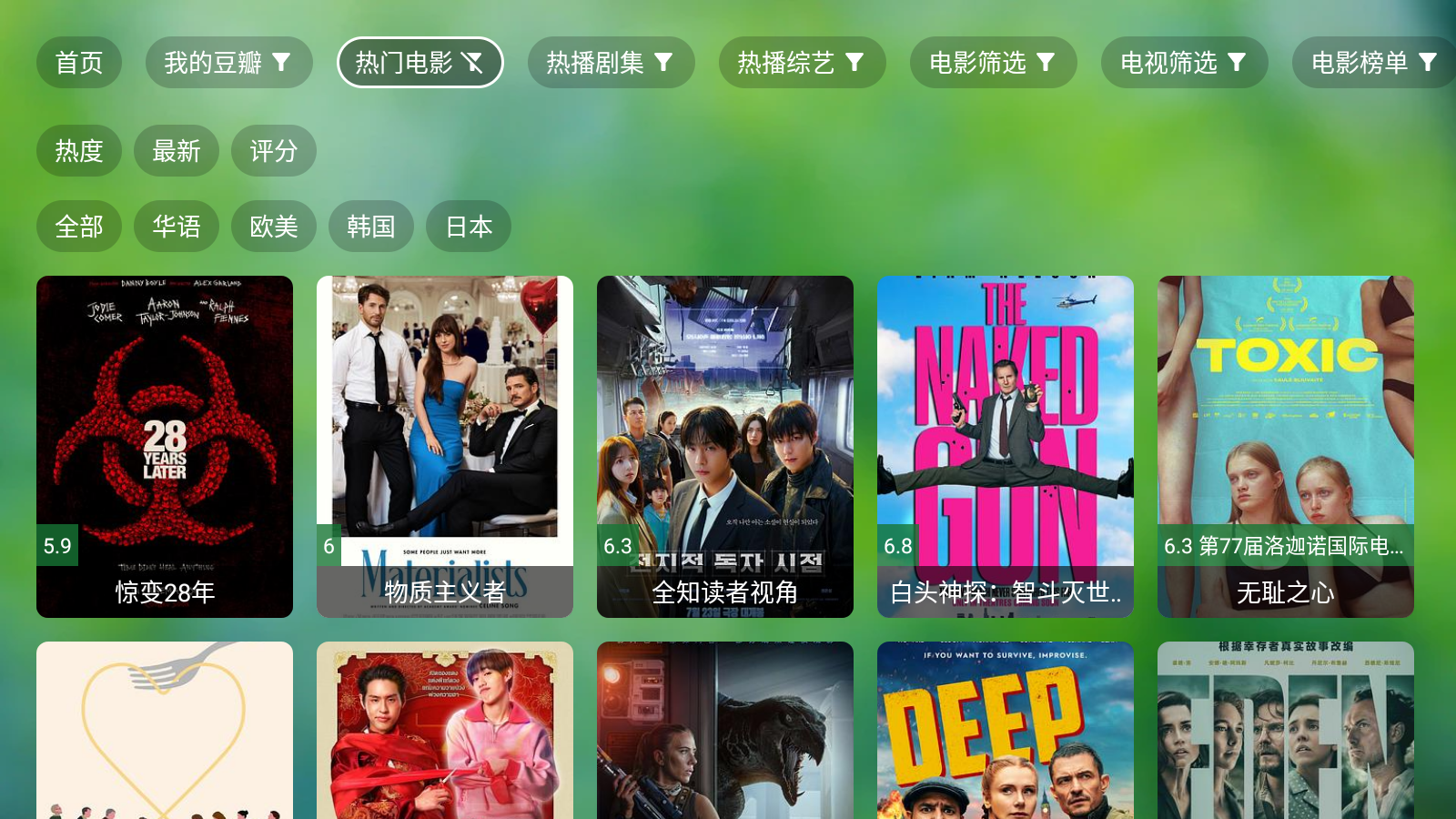The width and height of the screenshot is (1456, 819).
Task: Open the movie 惊变28年
Action: pyautogui.click(x=165, y=446)
